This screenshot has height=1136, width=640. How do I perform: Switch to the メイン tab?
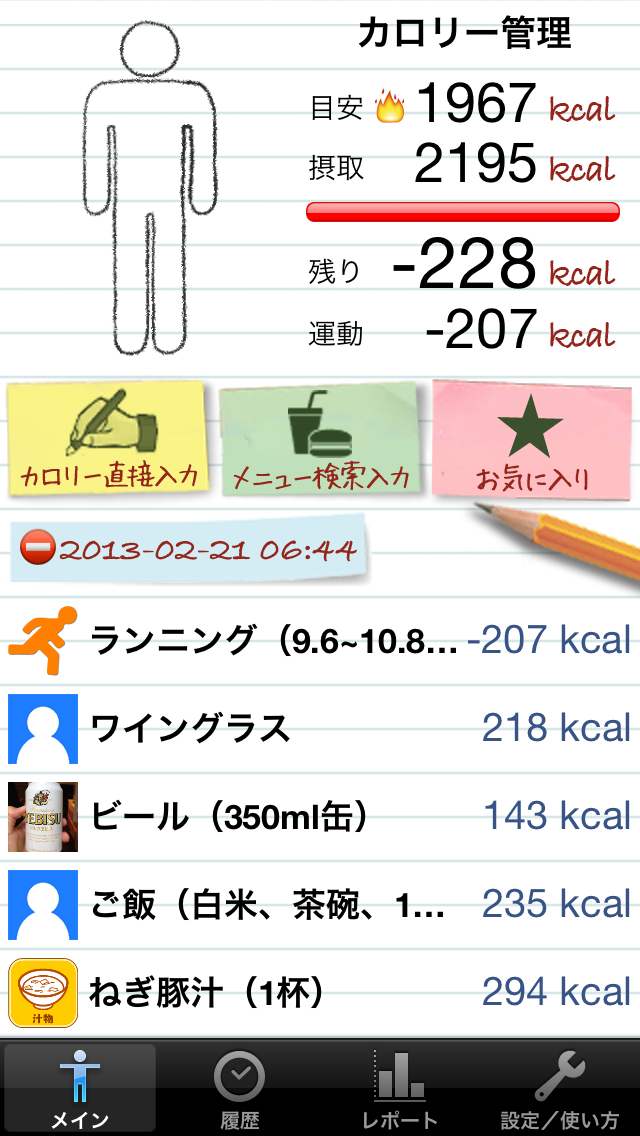click(80, 1088)
